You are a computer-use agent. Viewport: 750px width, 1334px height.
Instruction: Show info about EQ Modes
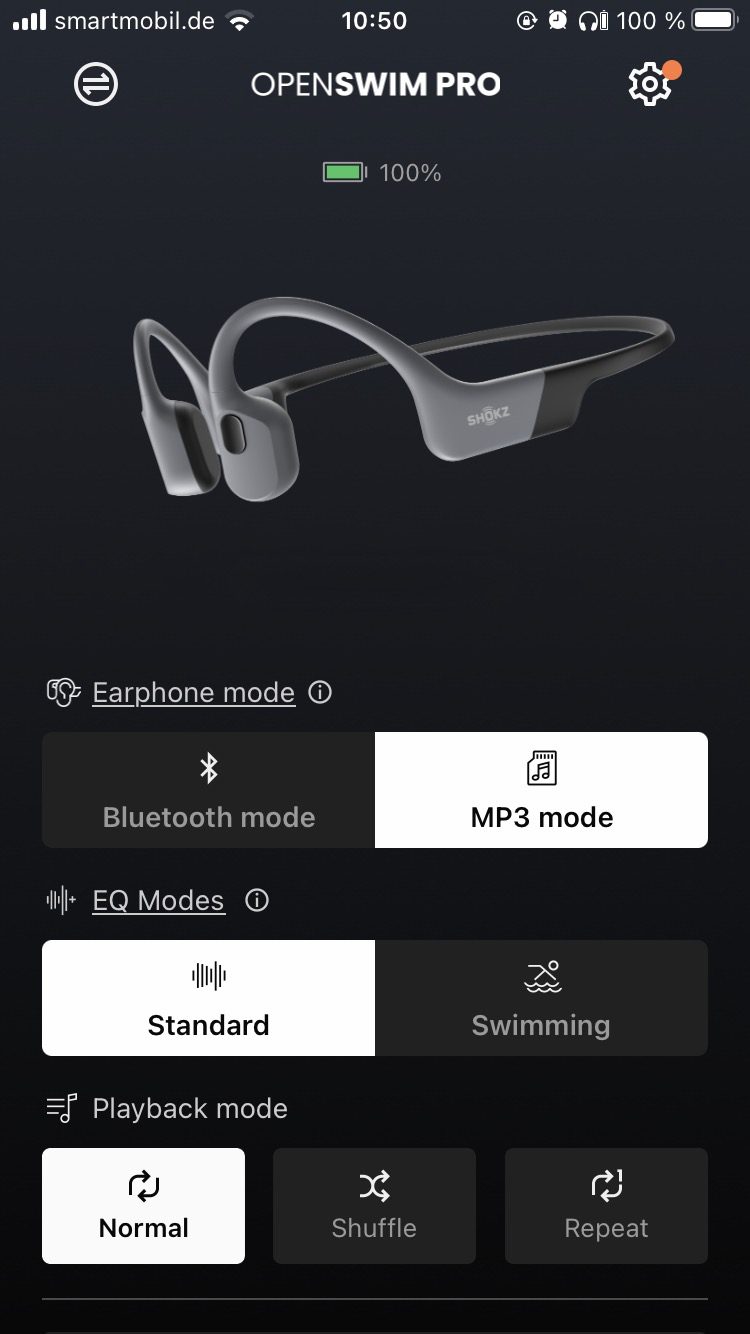pyautogui.click(x=257, y=900)
